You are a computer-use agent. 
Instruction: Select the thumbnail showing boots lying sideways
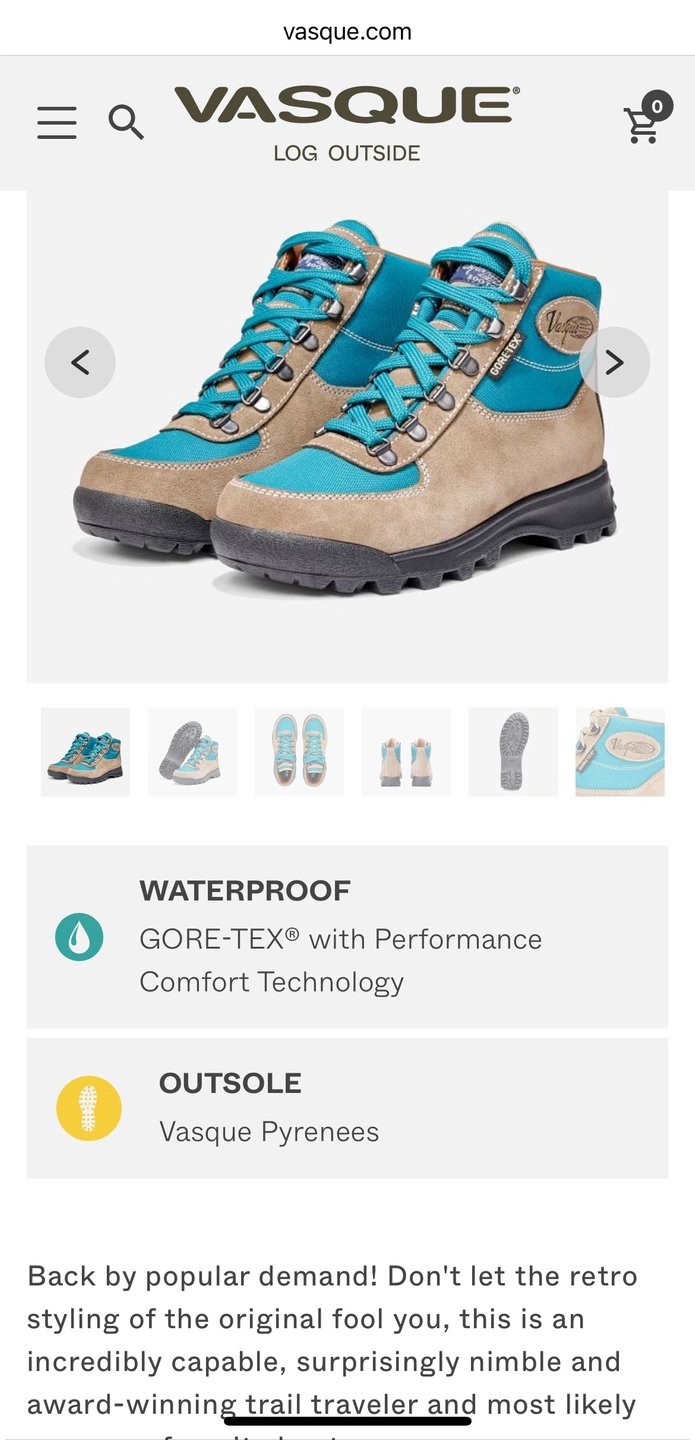pos(192,752)
